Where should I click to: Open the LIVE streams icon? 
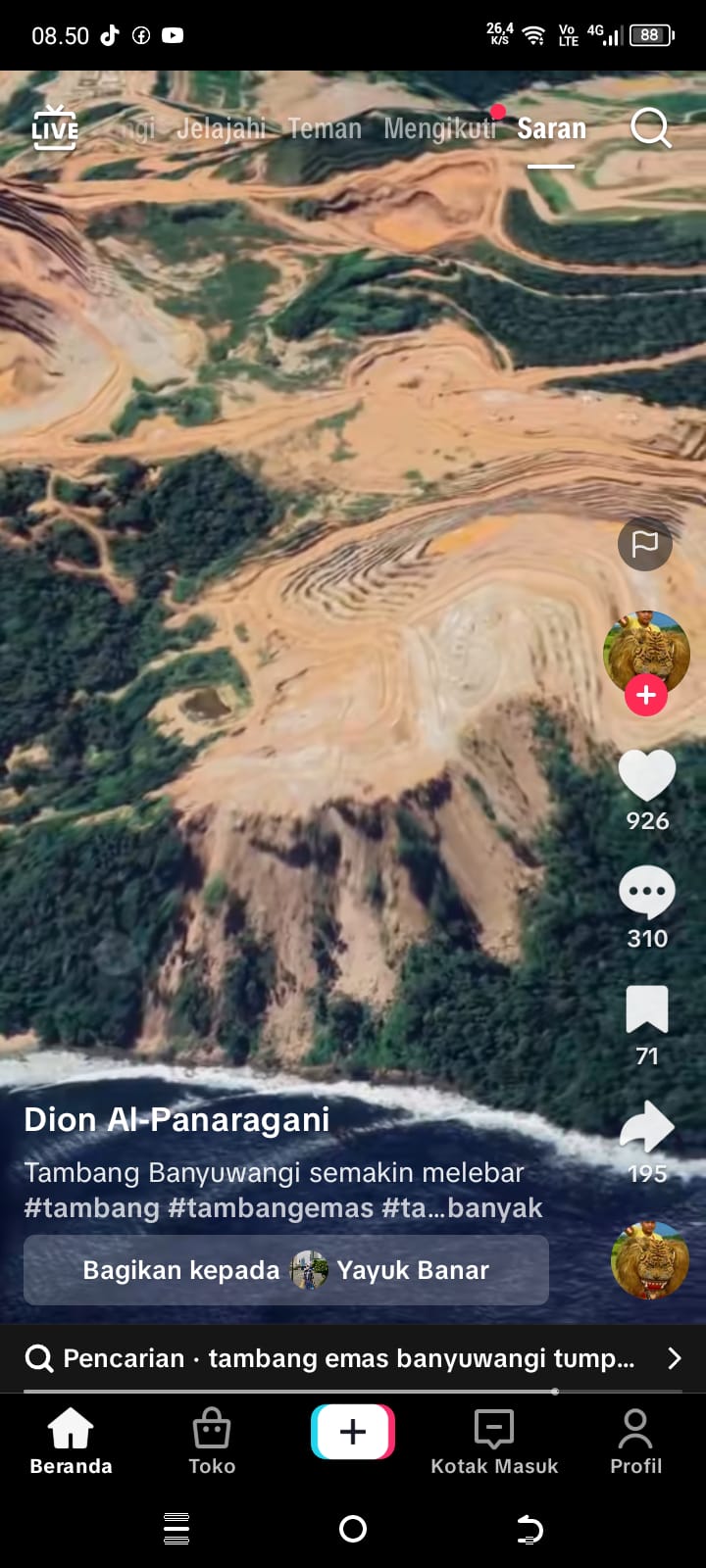(x=55, y=128)
